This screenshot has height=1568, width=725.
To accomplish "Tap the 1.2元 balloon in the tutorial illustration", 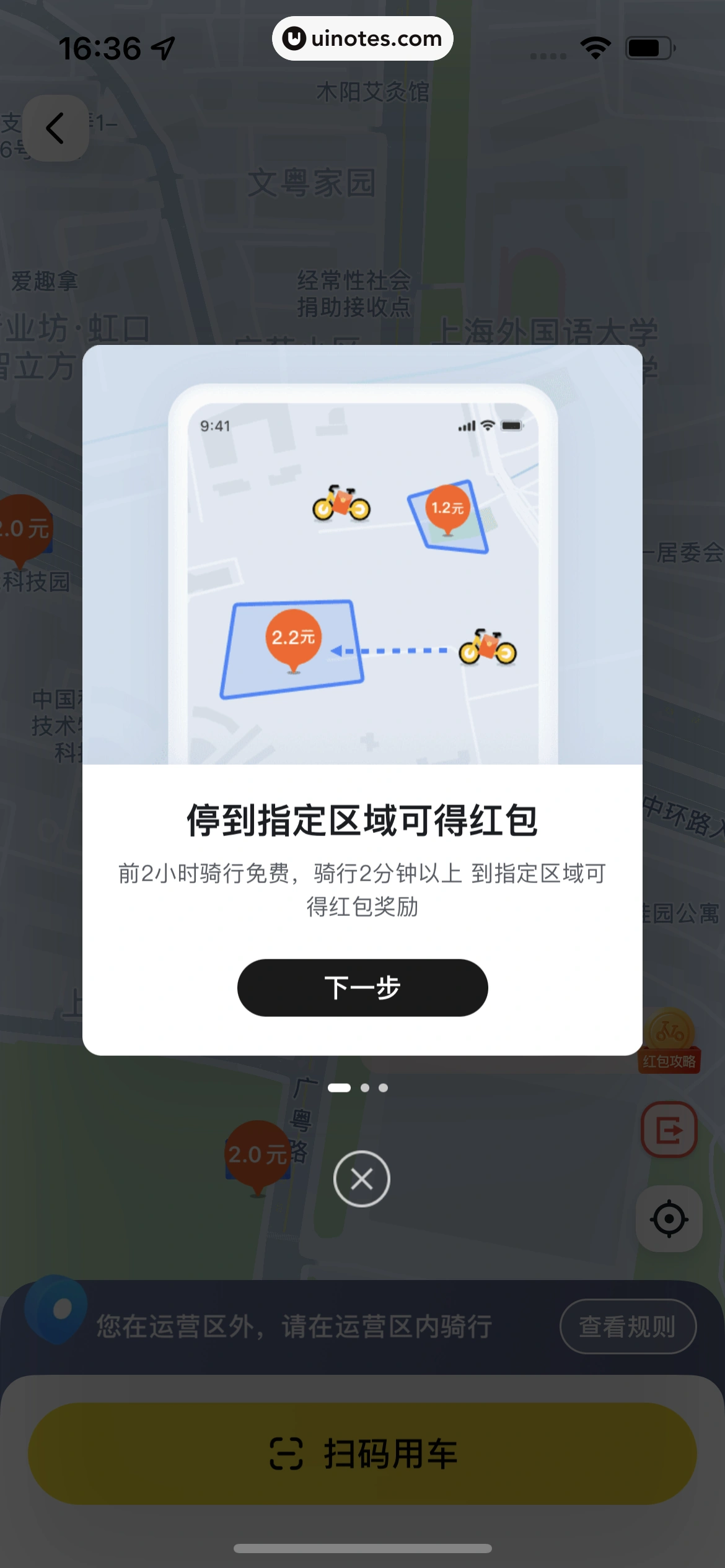I will point(449,508).
